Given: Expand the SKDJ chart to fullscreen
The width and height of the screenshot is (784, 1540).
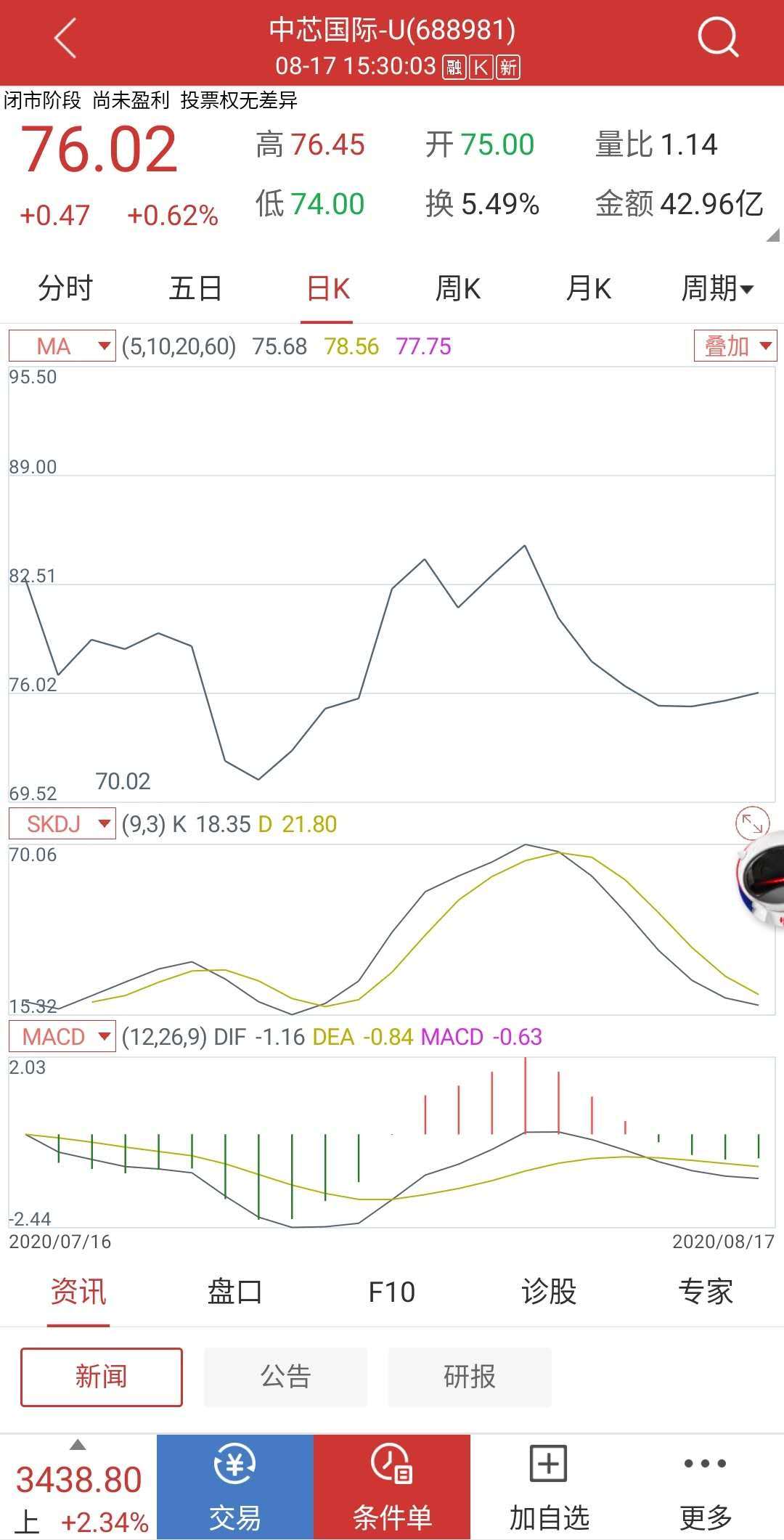Looking at the screenshot, I should click(752, 824).
